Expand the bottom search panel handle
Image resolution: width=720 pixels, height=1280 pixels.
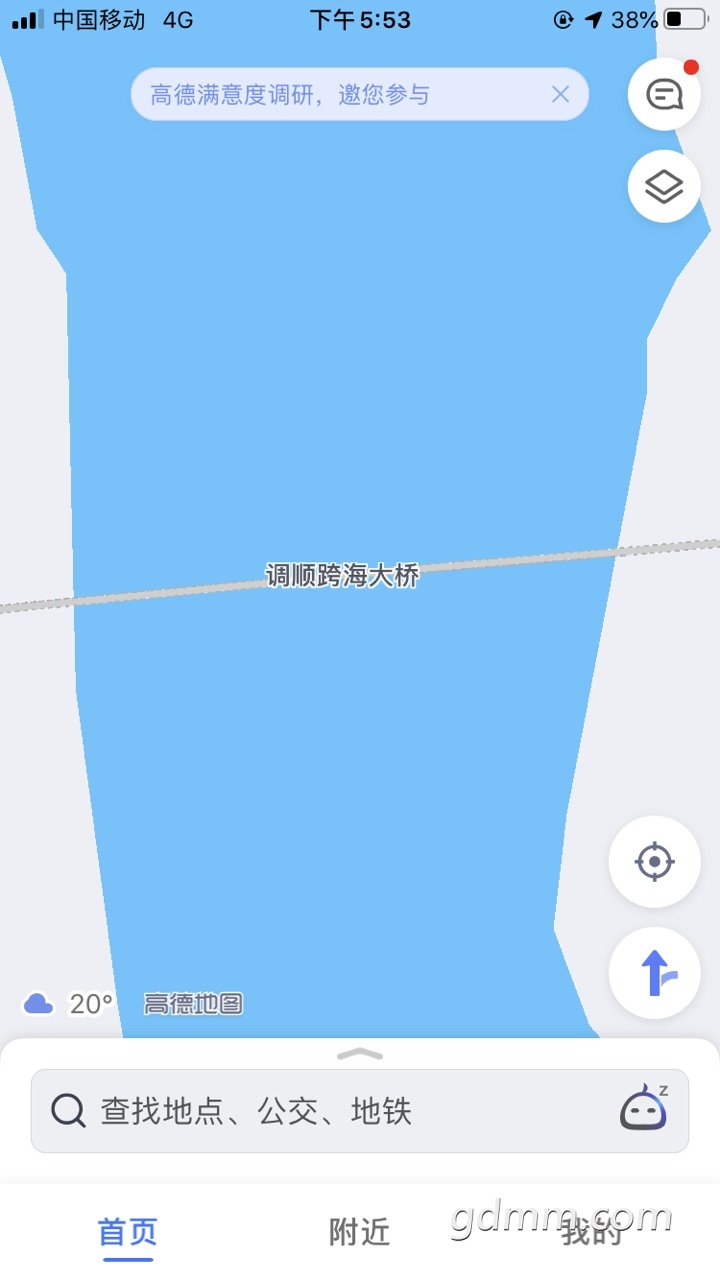(x=360, y=1053)
